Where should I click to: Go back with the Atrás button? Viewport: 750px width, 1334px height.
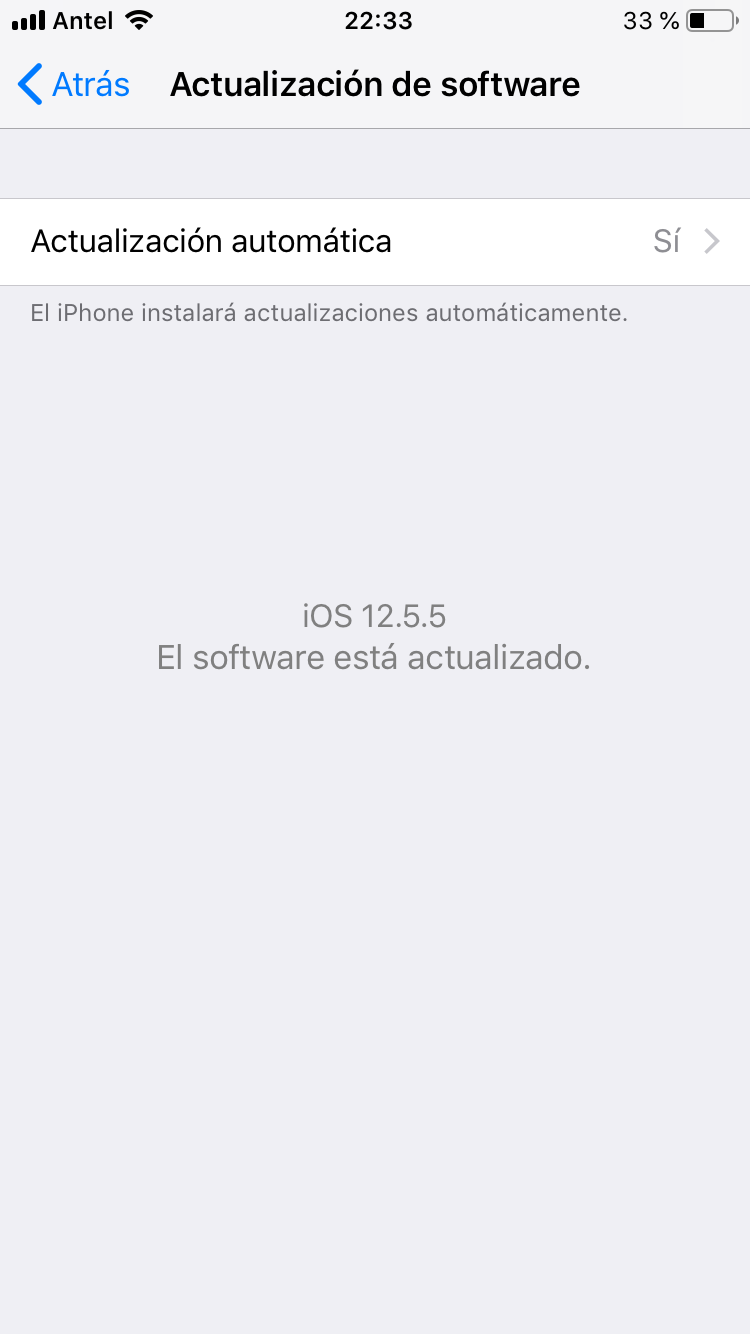[x=74, y=84]
